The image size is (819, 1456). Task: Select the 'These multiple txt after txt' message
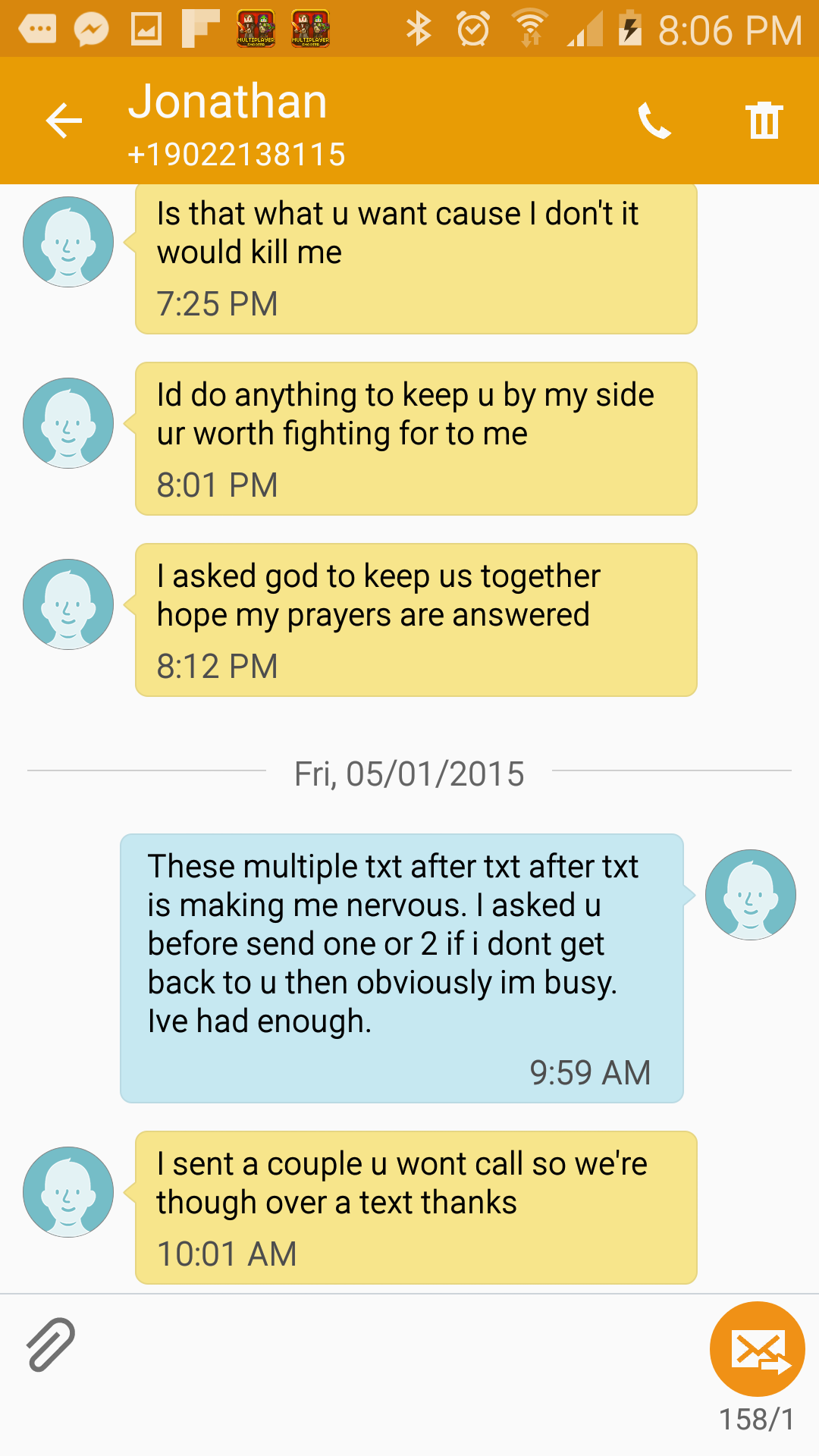click(x=401, y=968)
